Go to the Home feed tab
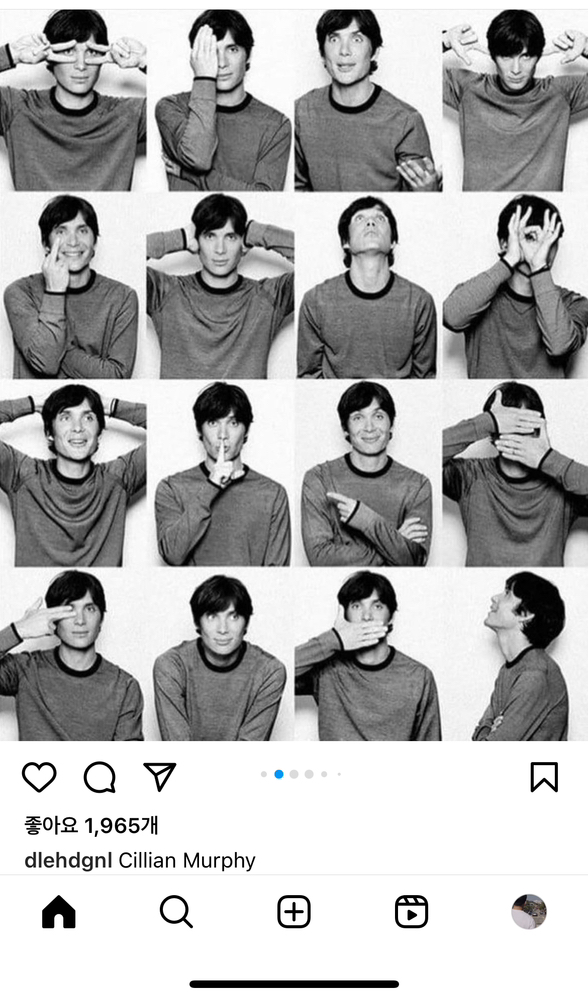Image resolution: width=588 pixels, height=1000 pixels. [x=59, y=911]
